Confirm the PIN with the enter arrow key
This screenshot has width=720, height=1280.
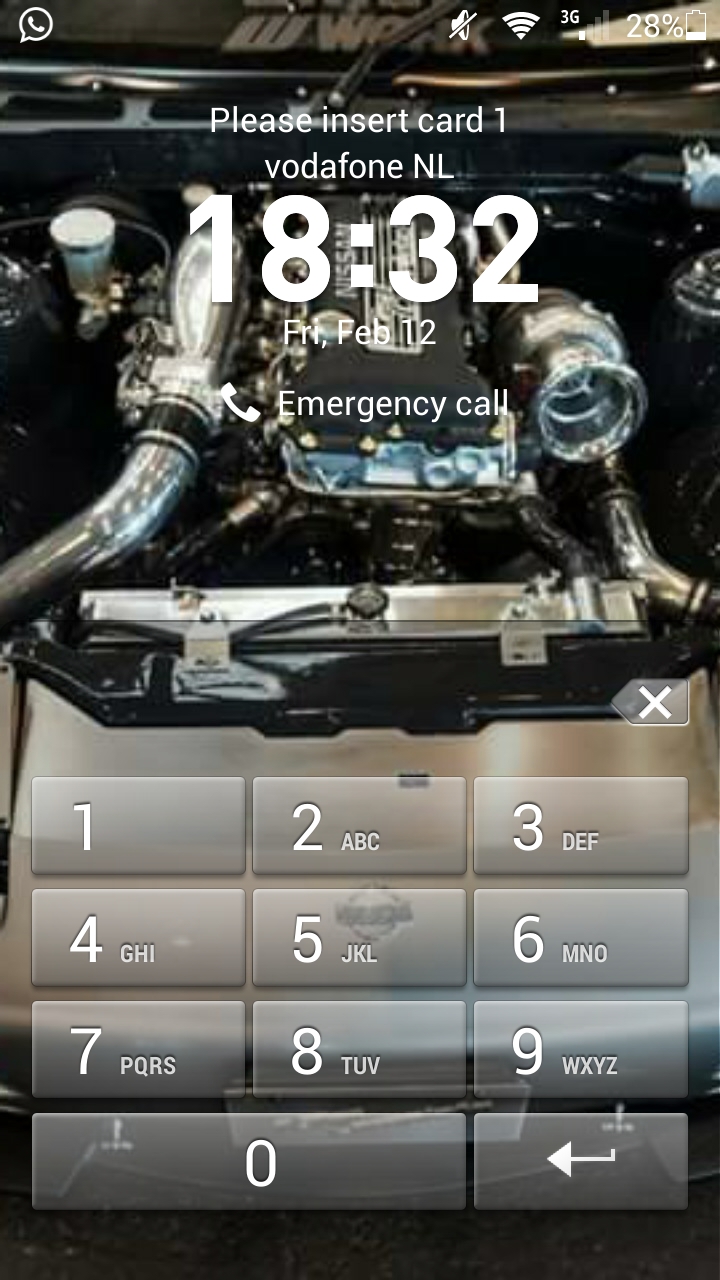[581, 1162]
